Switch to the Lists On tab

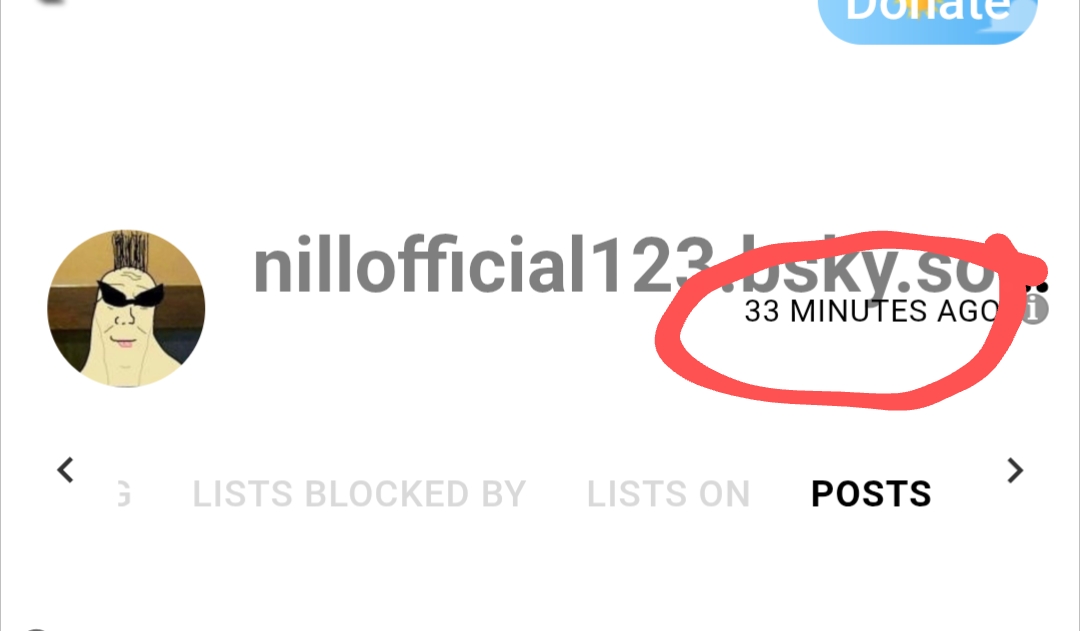[668, 494]
